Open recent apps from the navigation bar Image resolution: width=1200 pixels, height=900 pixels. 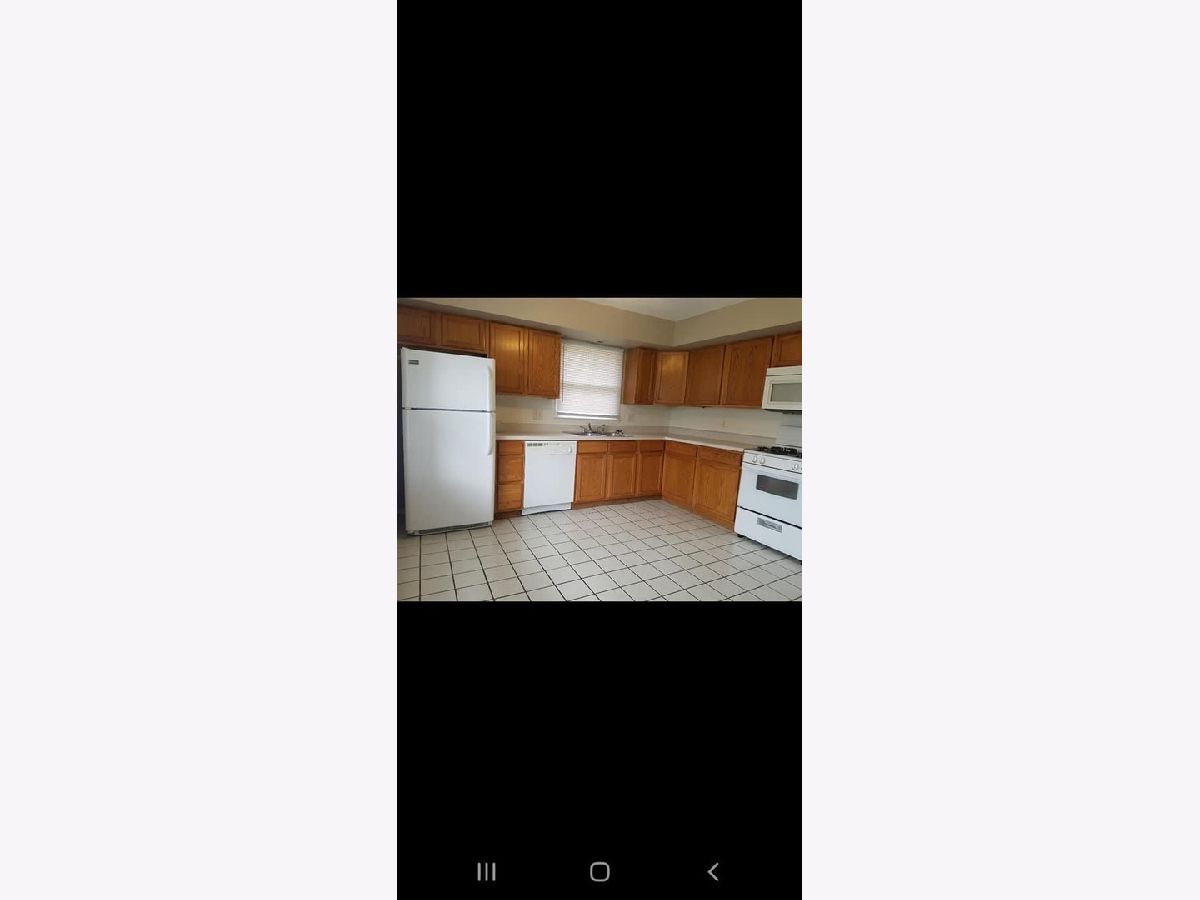[x=486, y=871]
